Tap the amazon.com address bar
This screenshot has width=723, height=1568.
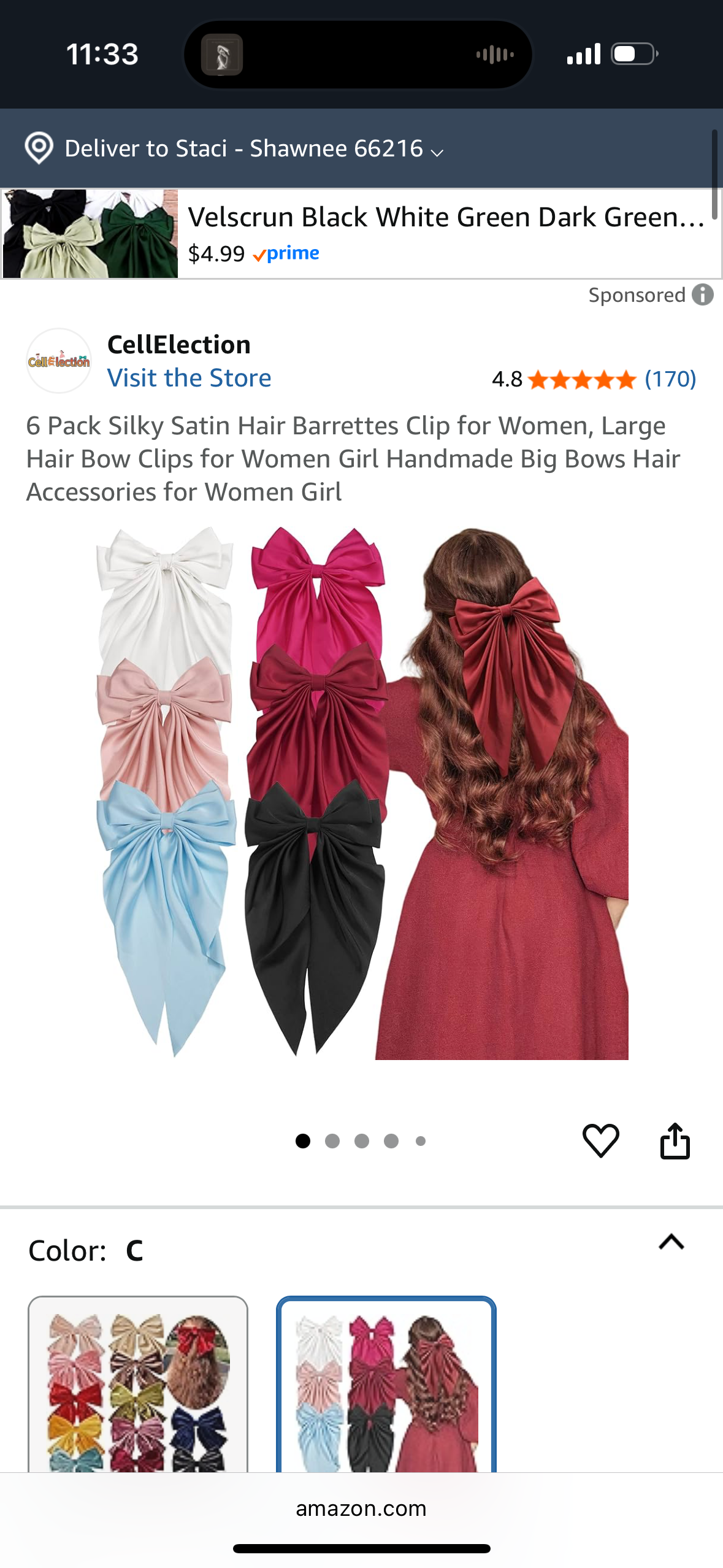tap(361, 1508)
